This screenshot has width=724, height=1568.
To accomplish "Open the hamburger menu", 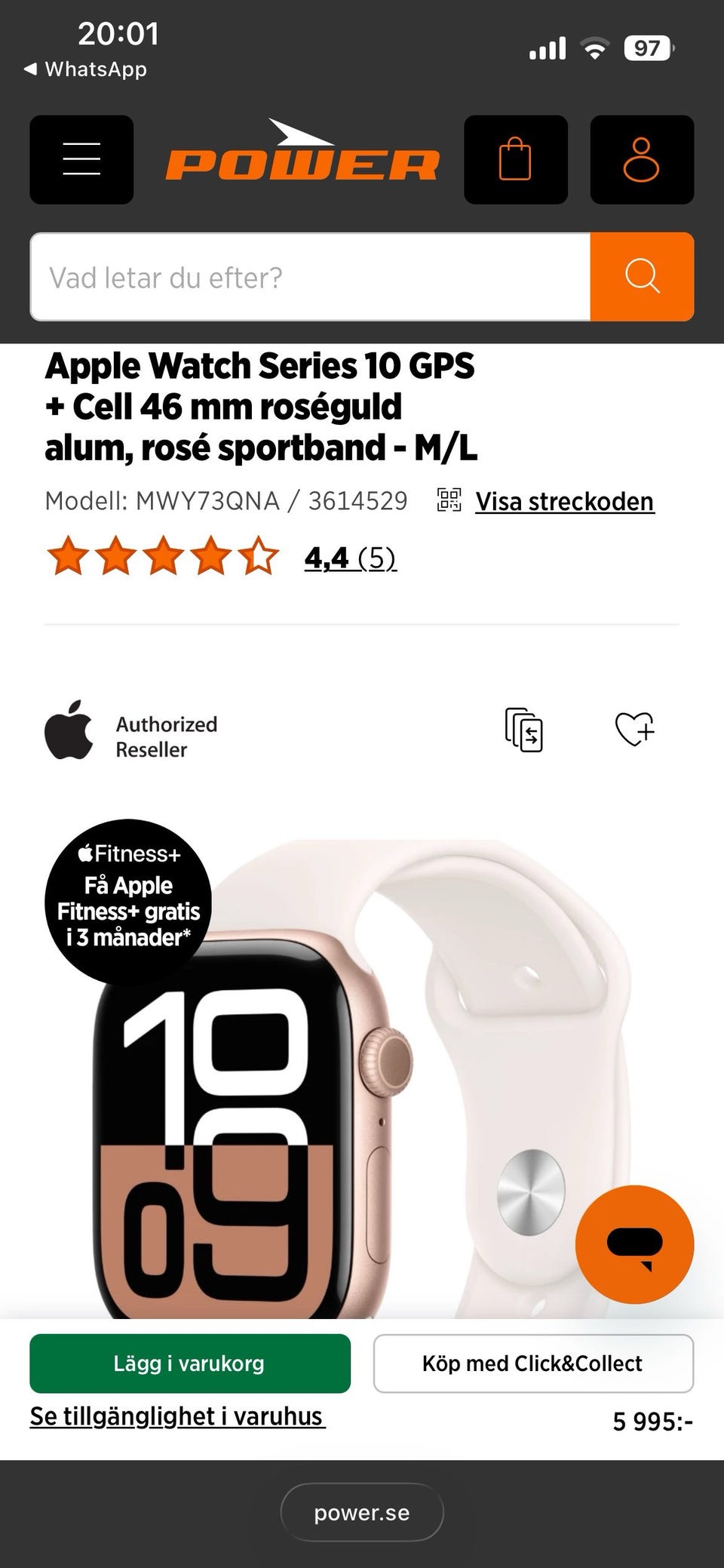I will (81, 159).
